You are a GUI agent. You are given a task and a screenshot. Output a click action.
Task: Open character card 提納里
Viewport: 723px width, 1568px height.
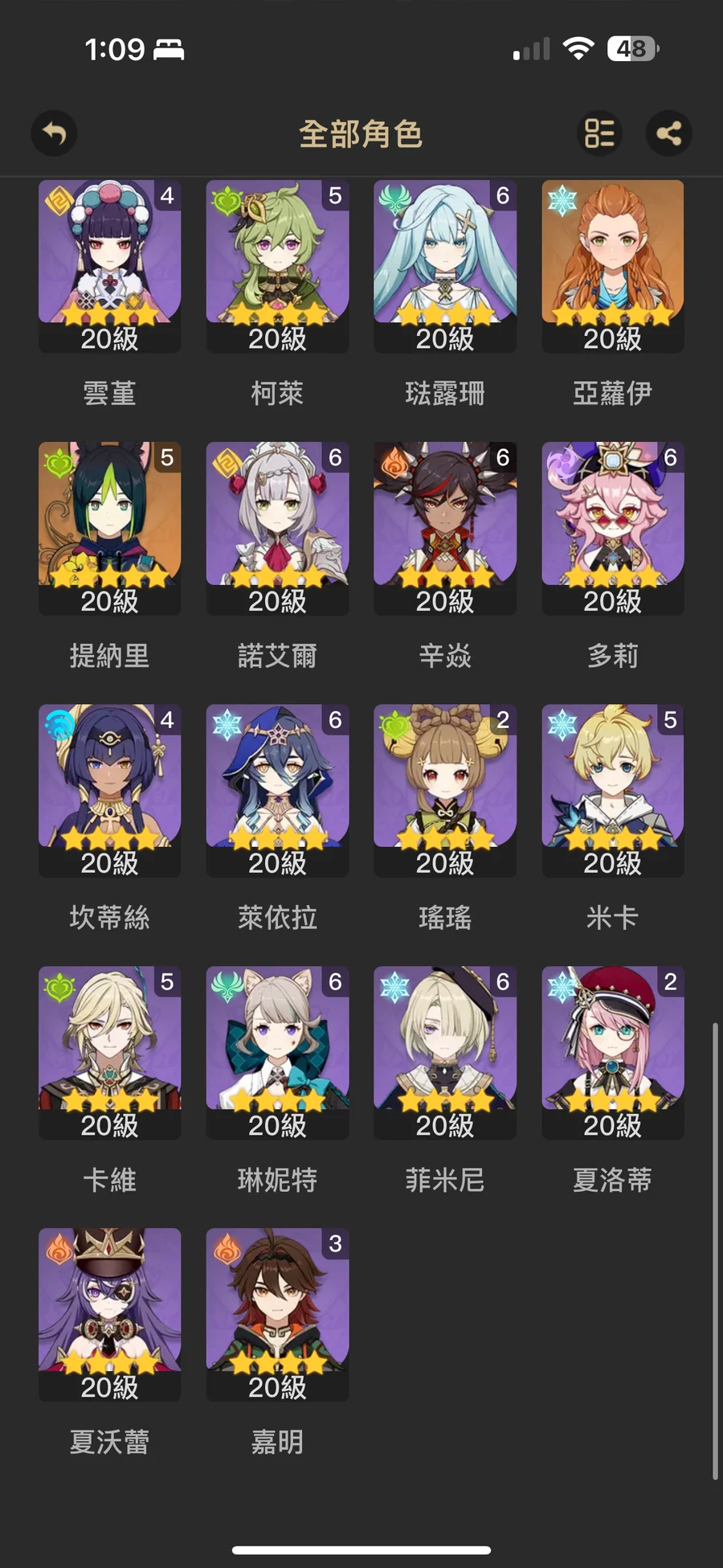tap(110, 527)
